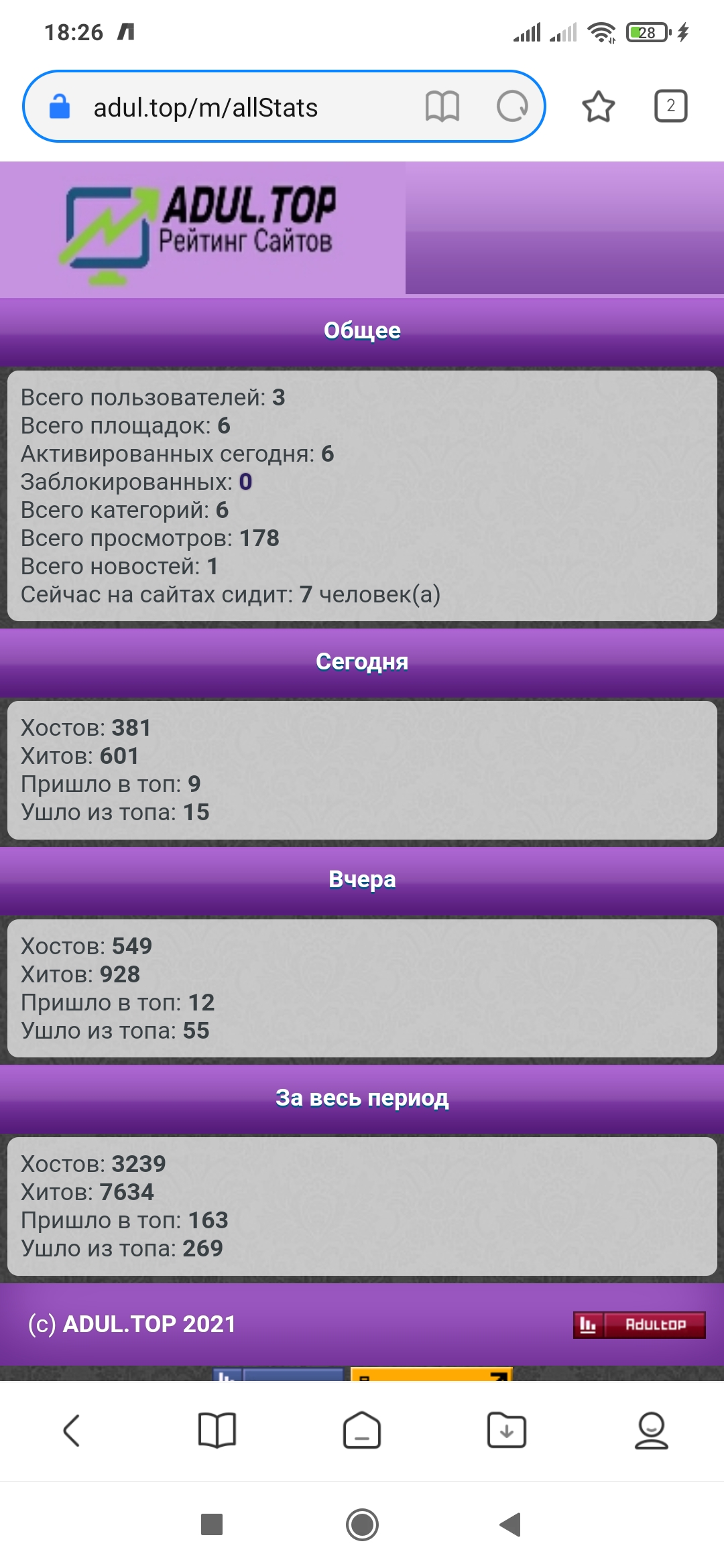
Task: Open the browser downloads folder
Action: 507,1431
